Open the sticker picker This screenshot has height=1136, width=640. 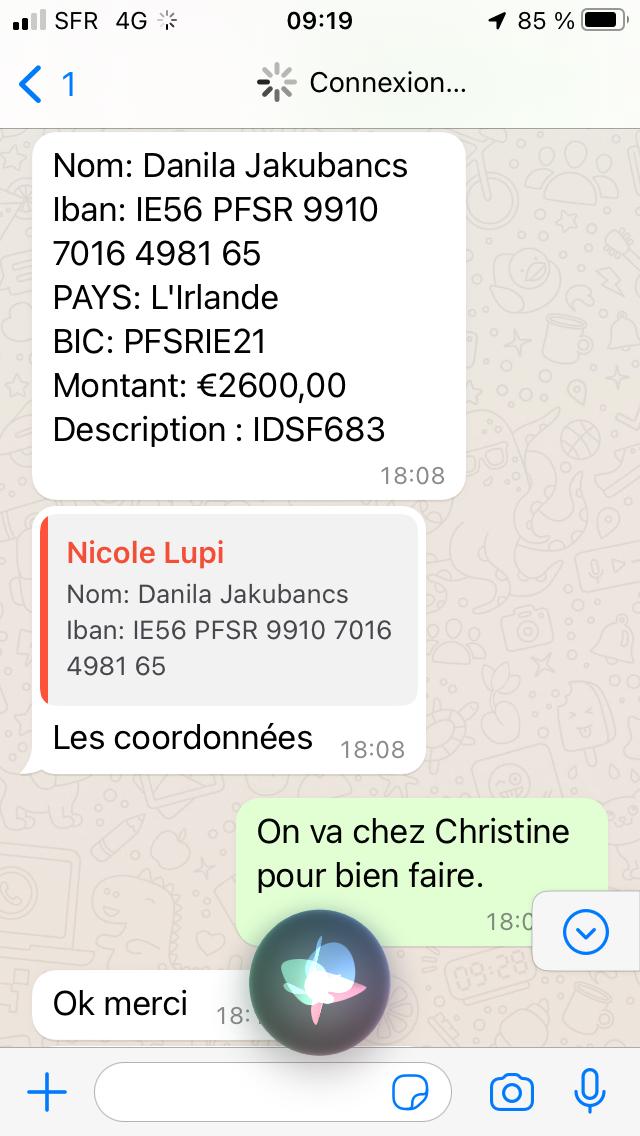tap(410, 1093)
